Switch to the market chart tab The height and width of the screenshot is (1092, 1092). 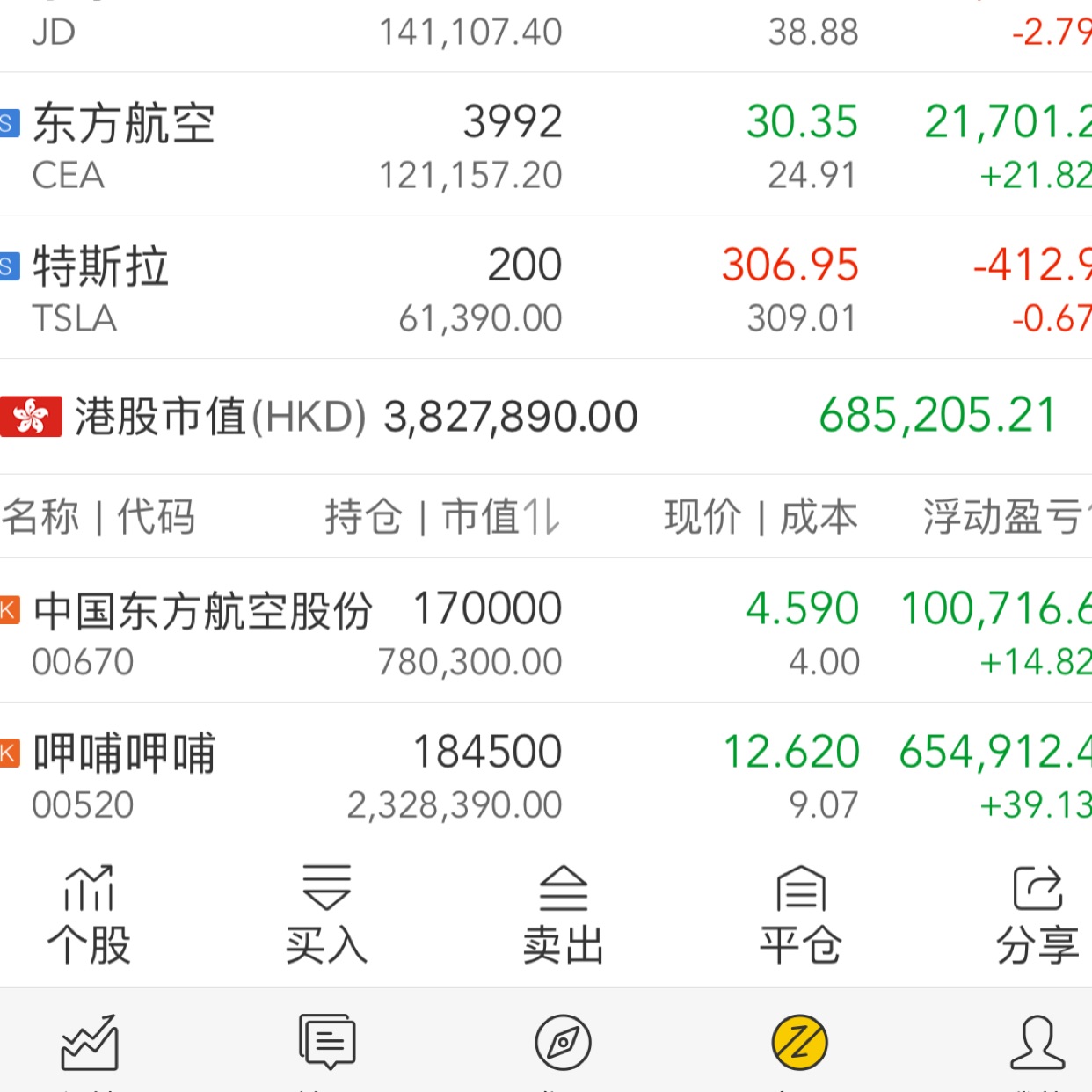coord(89,1044)
